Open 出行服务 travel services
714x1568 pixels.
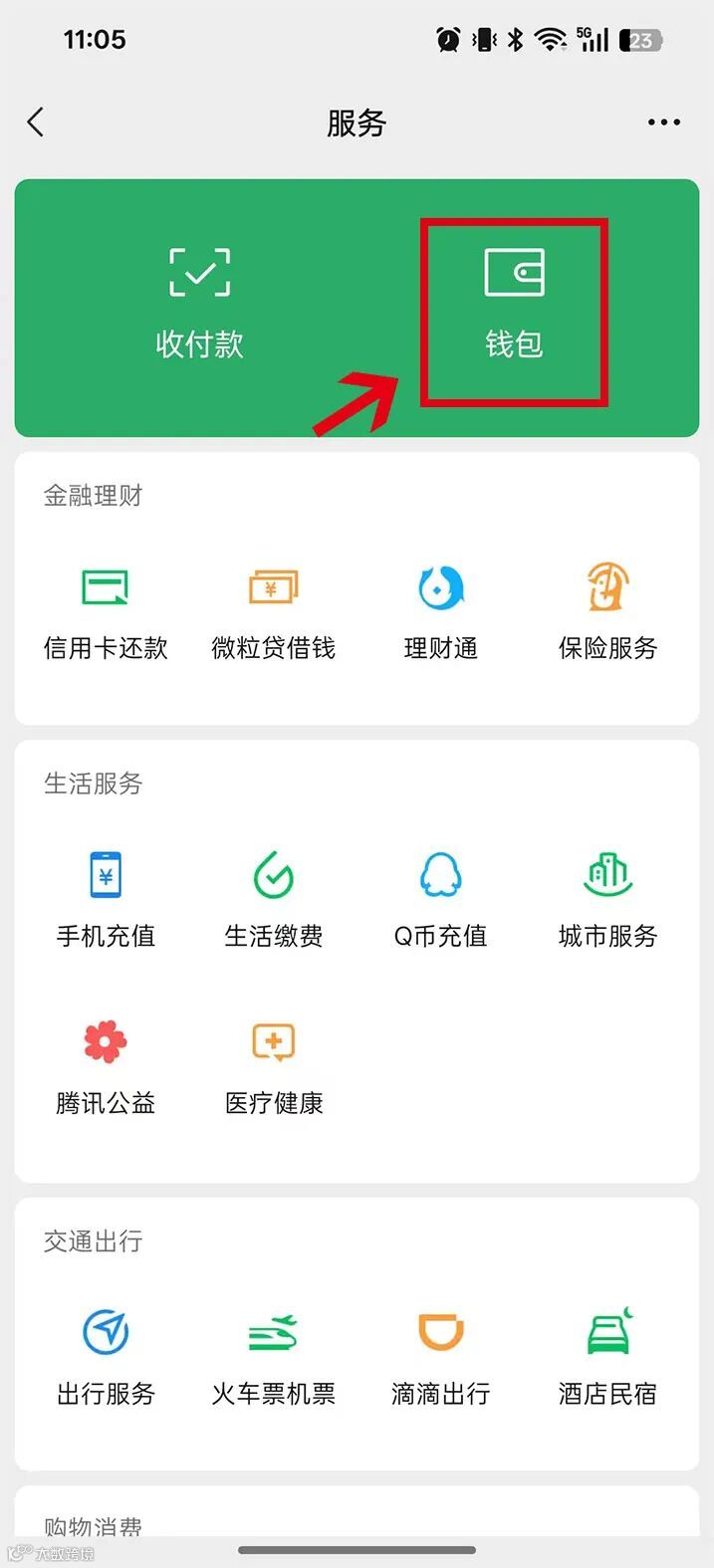pos(106,1356)
